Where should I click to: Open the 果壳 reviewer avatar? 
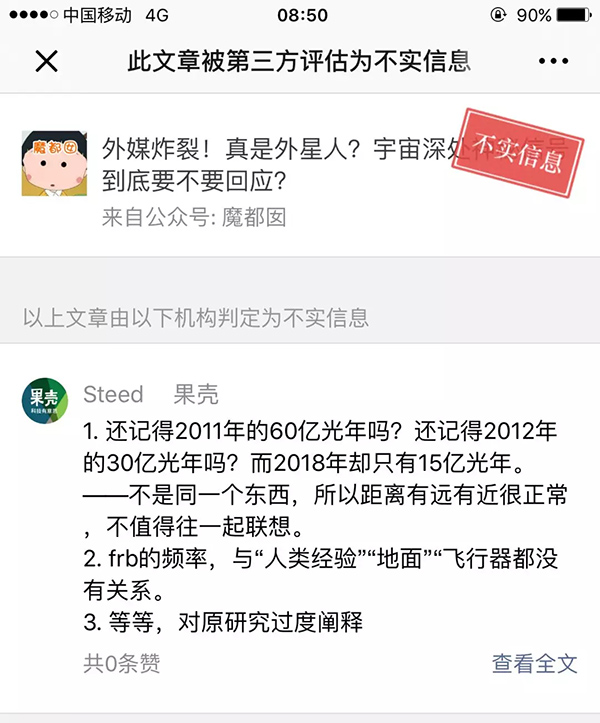click(46, 402)
